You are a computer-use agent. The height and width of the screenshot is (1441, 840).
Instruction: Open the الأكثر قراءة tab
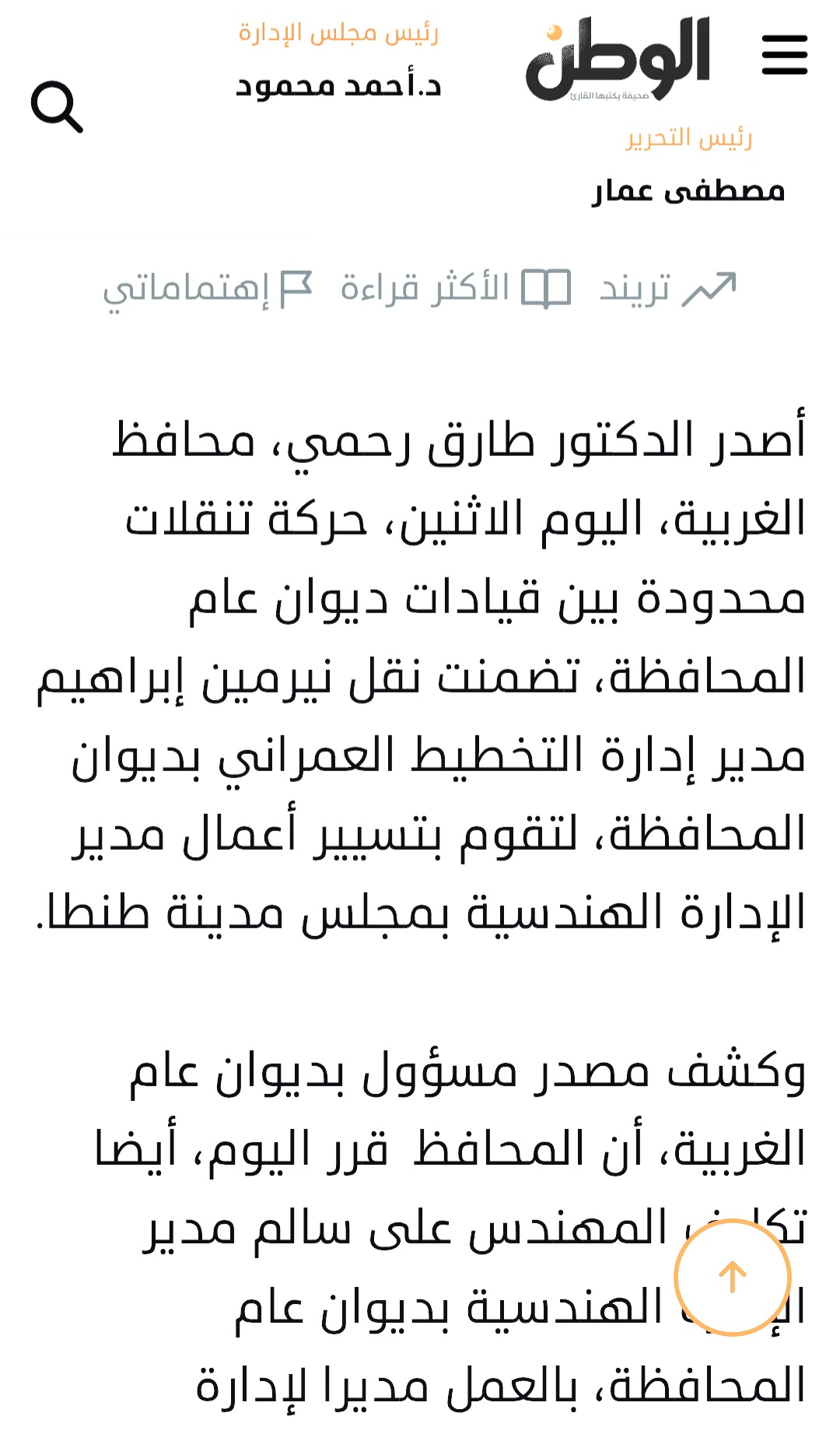(456, 289)
